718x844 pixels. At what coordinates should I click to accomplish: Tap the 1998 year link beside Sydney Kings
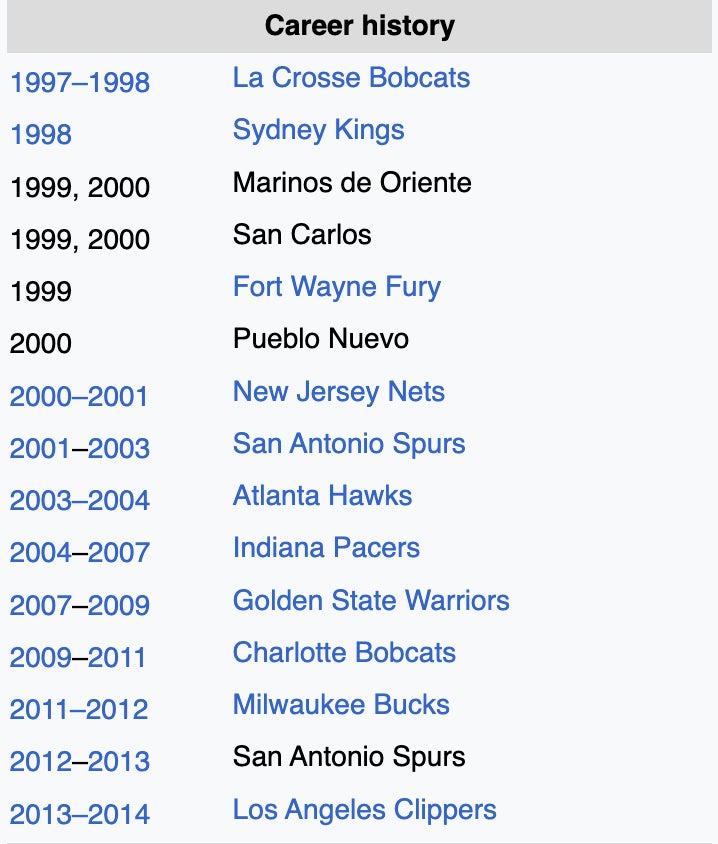41,134
